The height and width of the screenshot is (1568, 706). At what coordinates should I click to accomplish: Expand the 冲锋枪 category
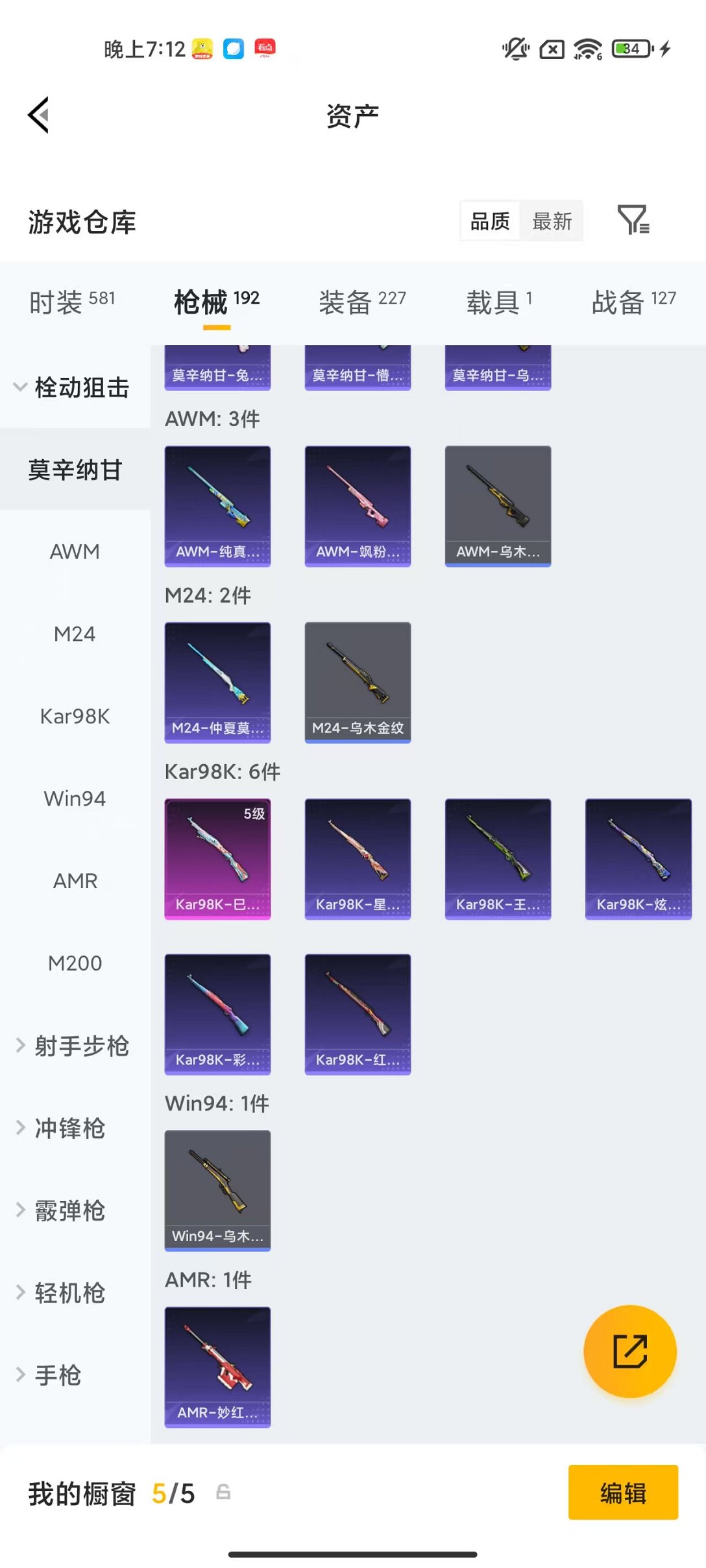(73, 1128)
